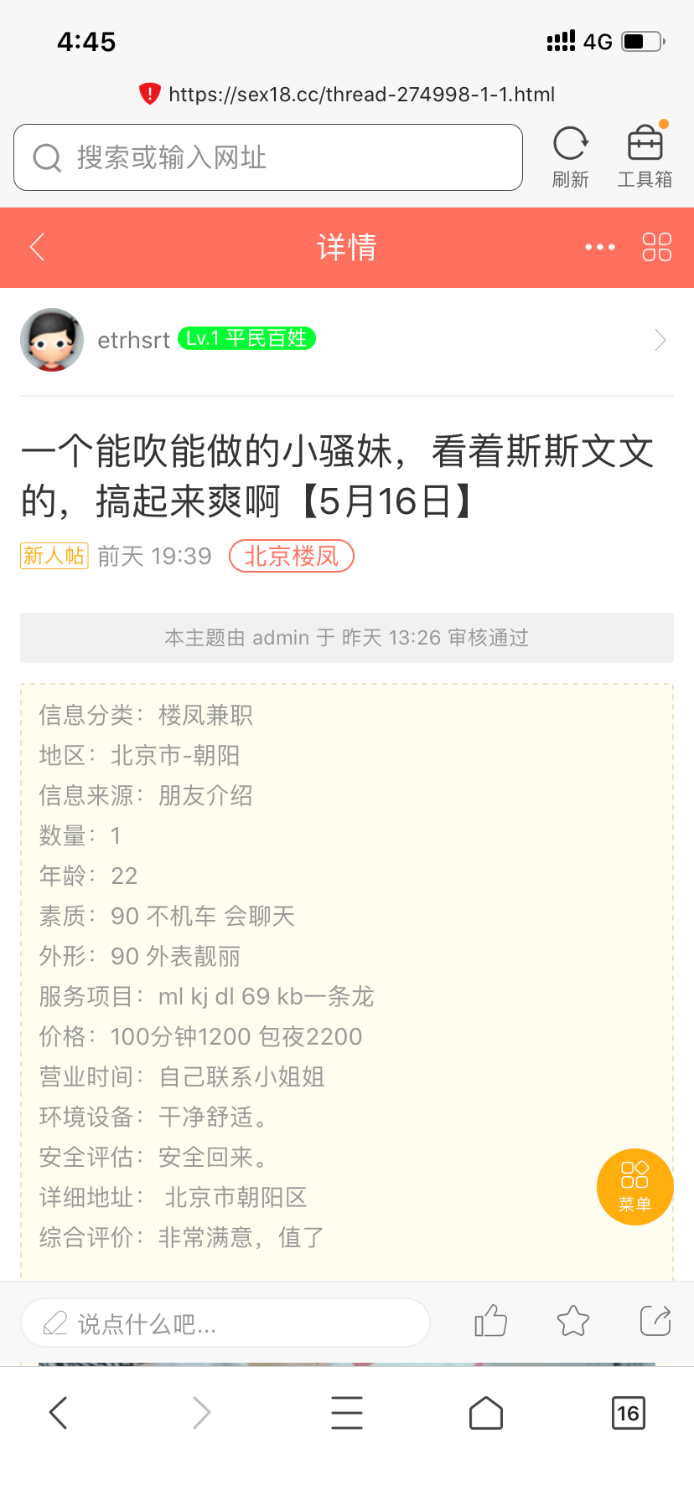Like this thread with the thumbs-up

click(490, 1322)
